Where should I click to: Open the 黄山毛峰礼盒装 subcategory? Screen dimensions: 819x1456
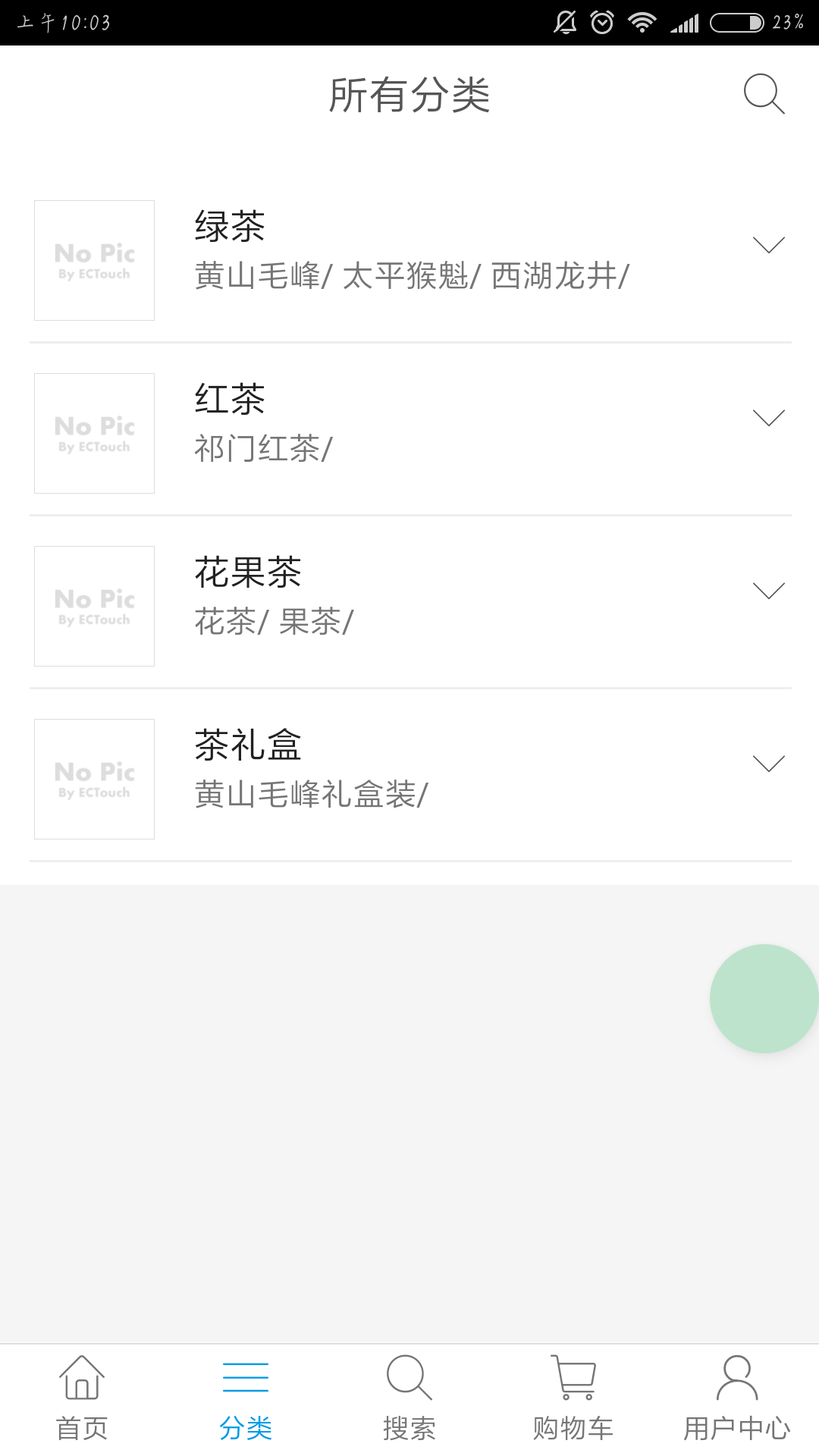[x=308, y=795]
